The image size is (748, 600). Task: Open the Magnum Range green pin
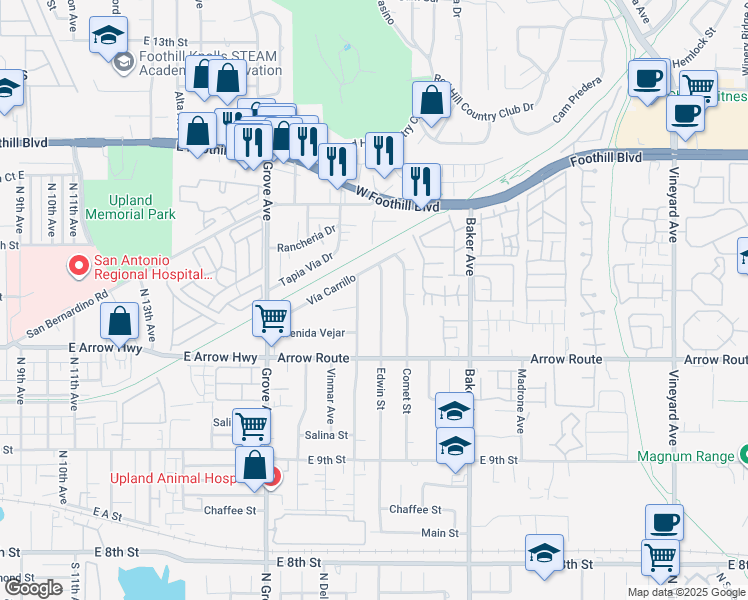click(x=741, y=456)
